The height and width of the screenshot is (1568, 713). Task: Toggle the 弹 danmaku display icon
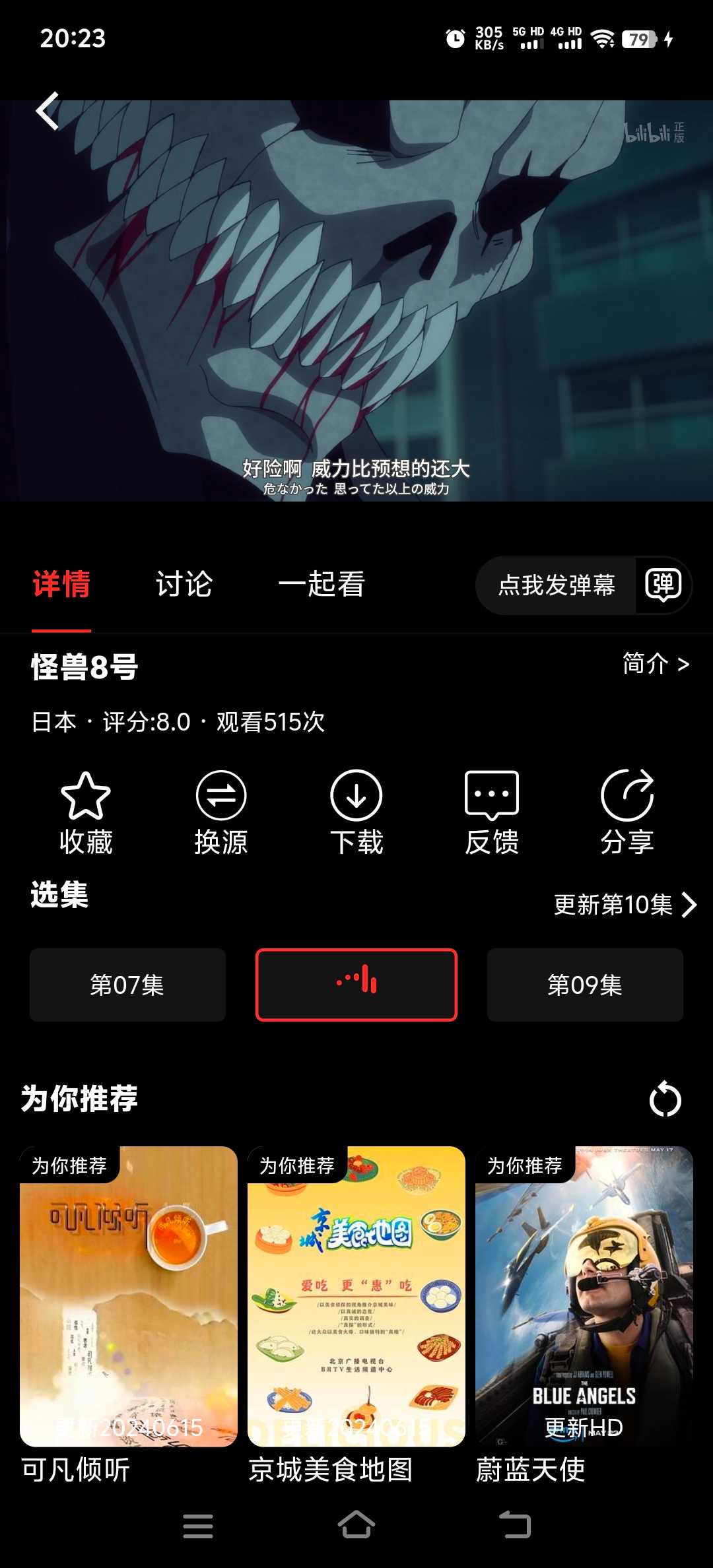(x=663, y=585)
